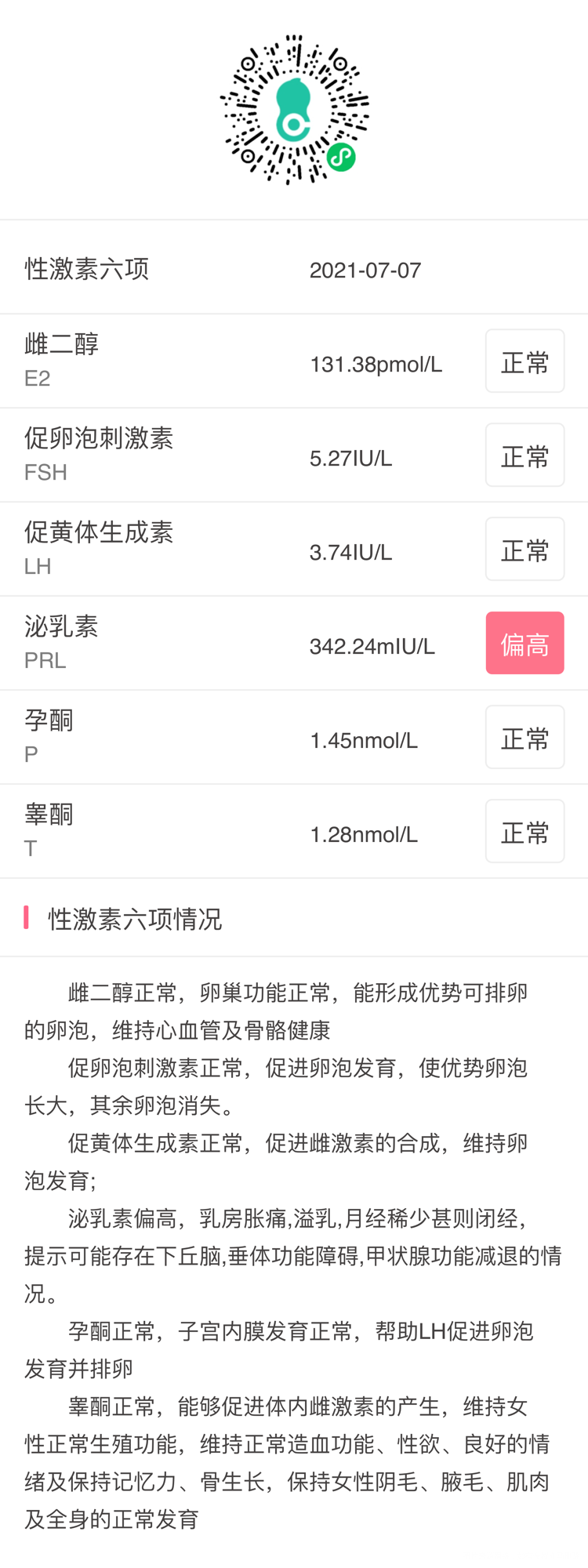Select the 正常 badge beside 孕酮 P
Image resolution: width=588 pixels, height=1568 pixels.
[x=524, y=736]
